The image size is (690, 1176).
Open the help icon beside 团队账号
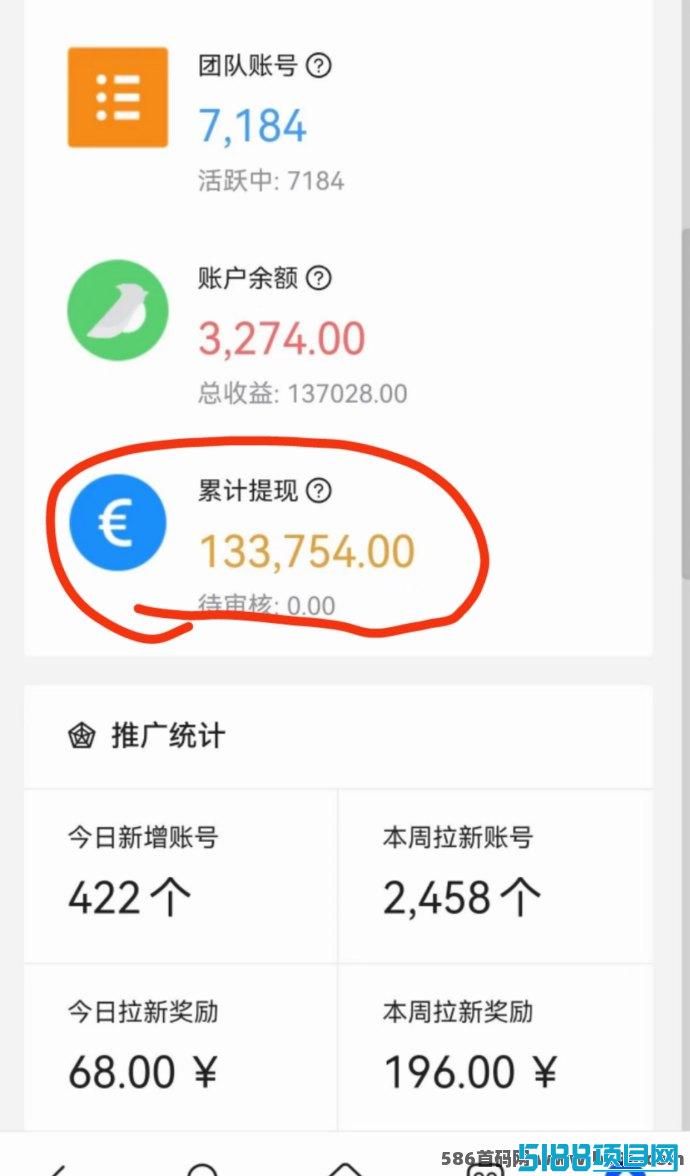[x=319, y=66]
